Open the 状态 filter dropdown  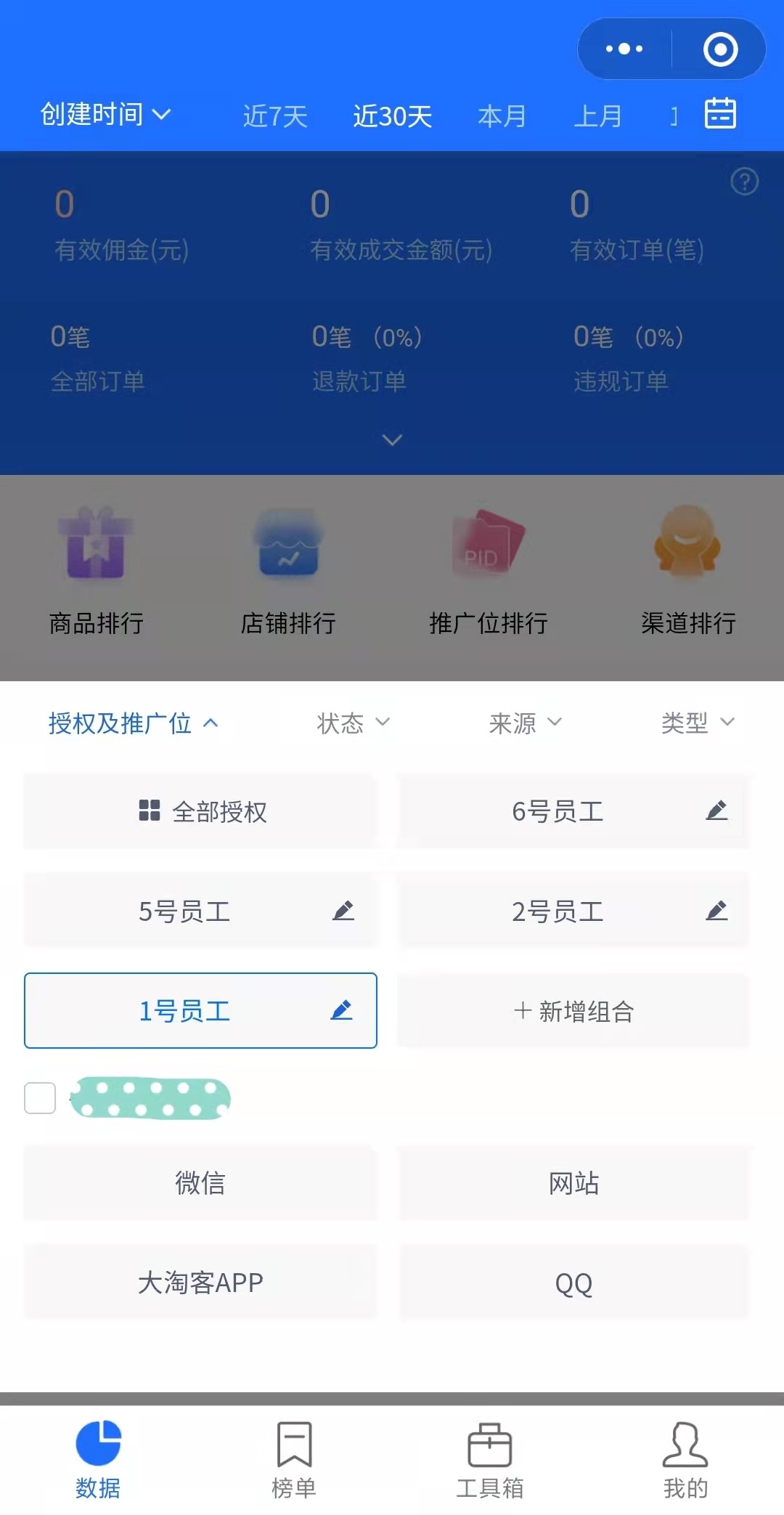point(353,723)
